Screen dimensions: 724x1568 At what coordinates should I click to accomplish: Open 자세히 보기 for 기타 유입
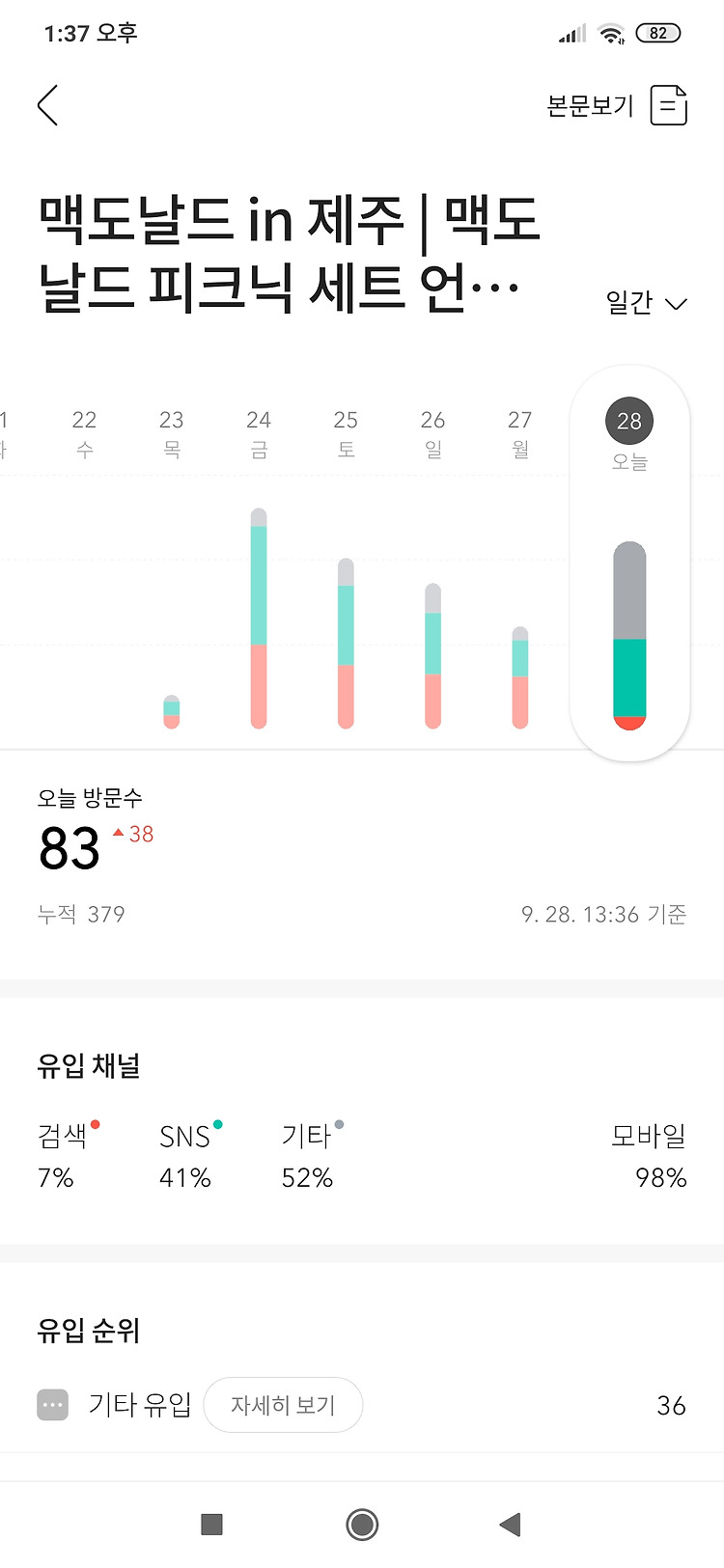tap(283, 1405)
